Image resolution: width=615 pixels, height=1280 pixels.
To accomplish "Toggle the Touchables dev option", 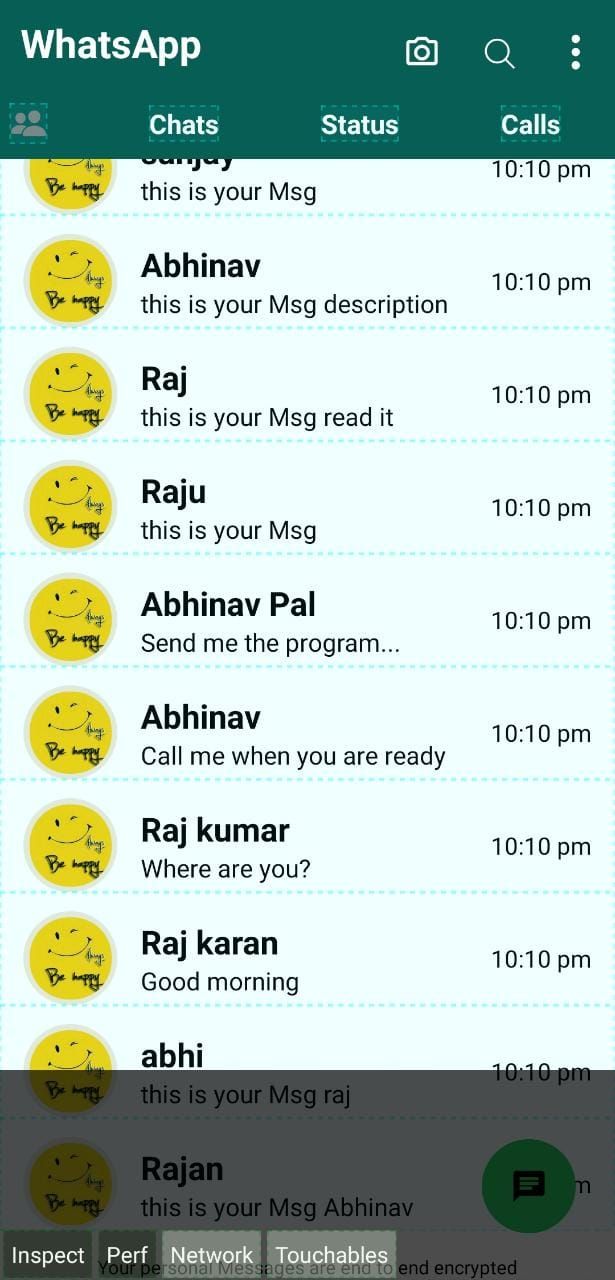I will (331, 1255).
